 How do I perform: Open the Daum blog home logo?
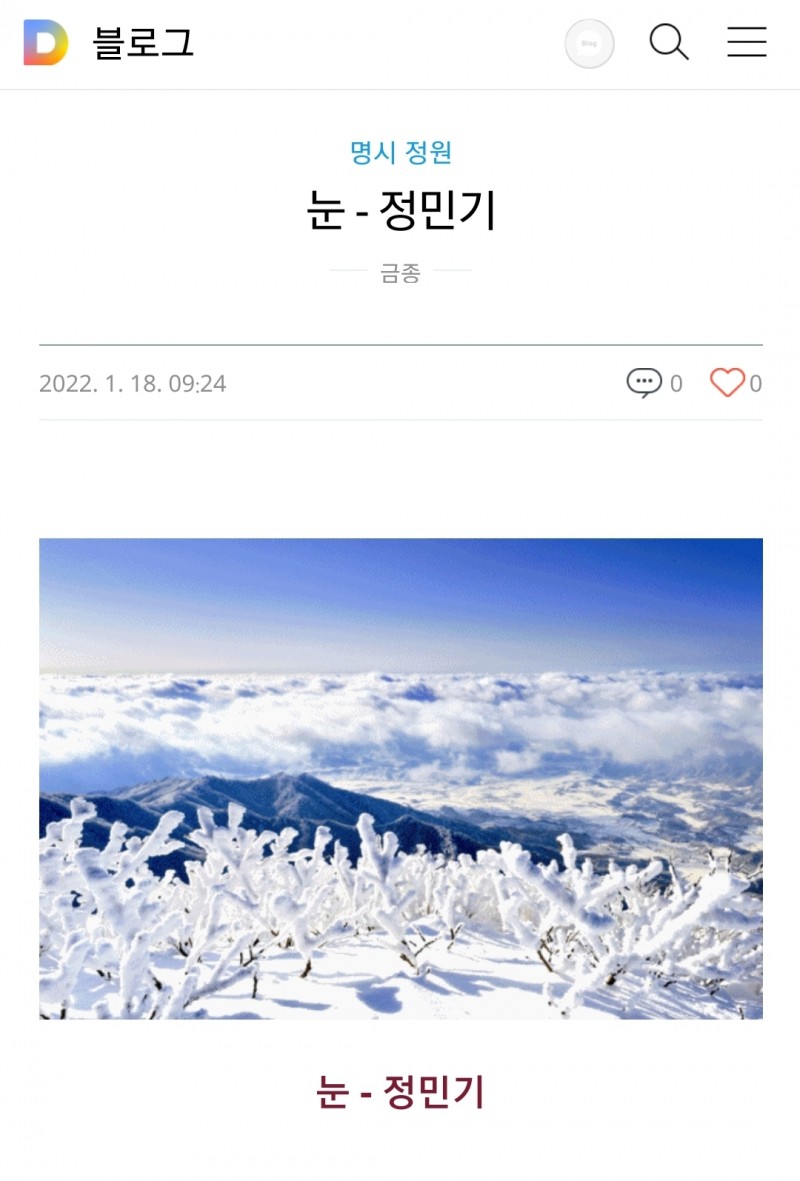[46, 43]
